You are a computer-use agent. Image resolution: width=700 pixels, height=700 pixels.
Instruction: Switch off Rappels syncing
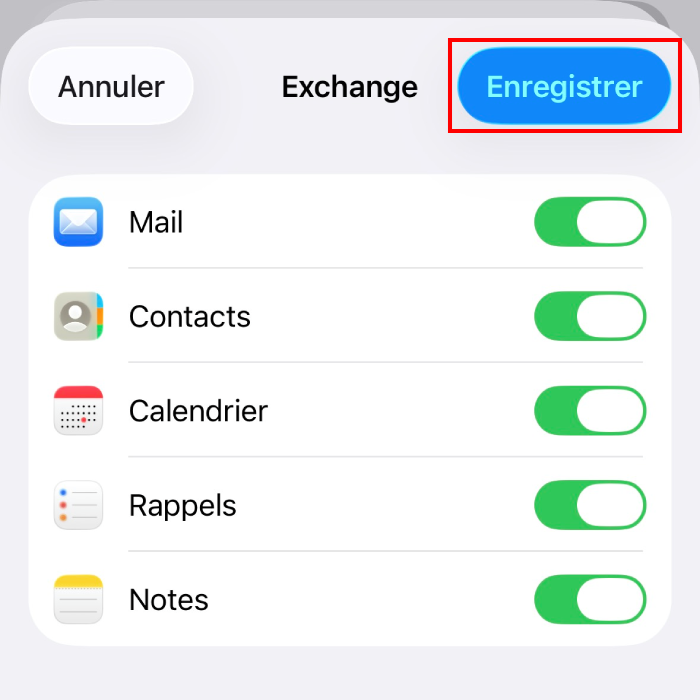tap(590, 505)
